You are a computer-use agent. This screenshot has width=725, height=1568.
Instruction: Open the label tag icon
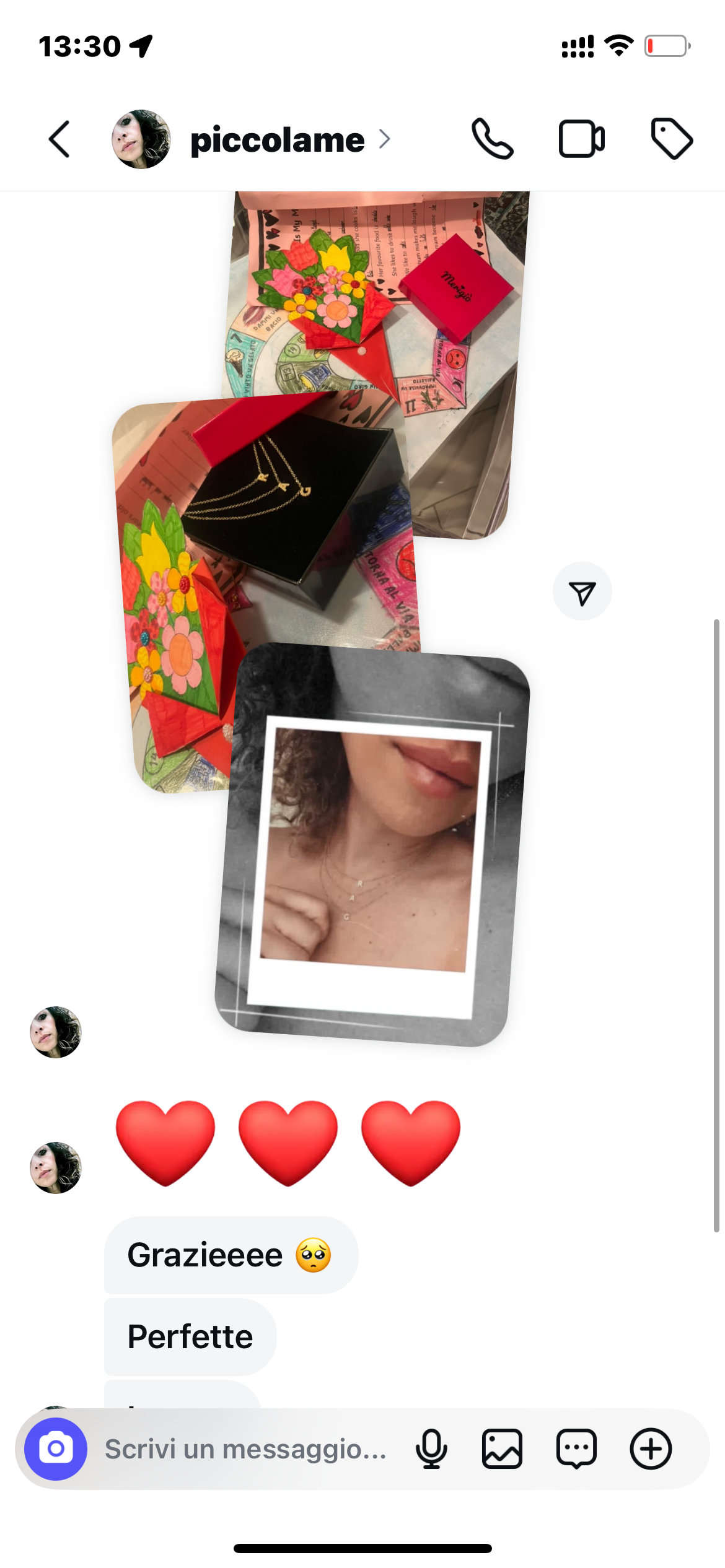pos(672,139)
